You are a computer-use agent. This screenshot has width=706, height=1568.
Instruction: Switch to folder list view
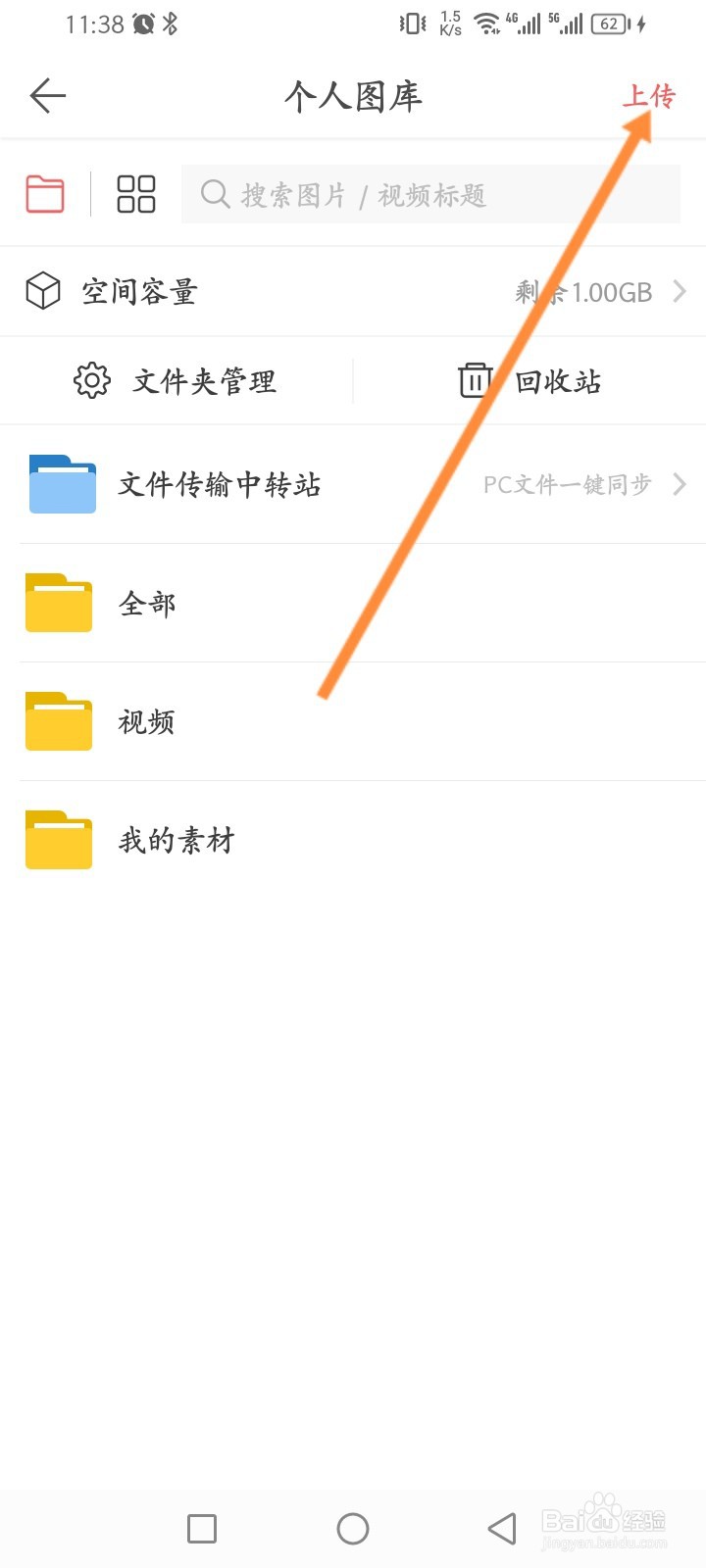point(44,193)
